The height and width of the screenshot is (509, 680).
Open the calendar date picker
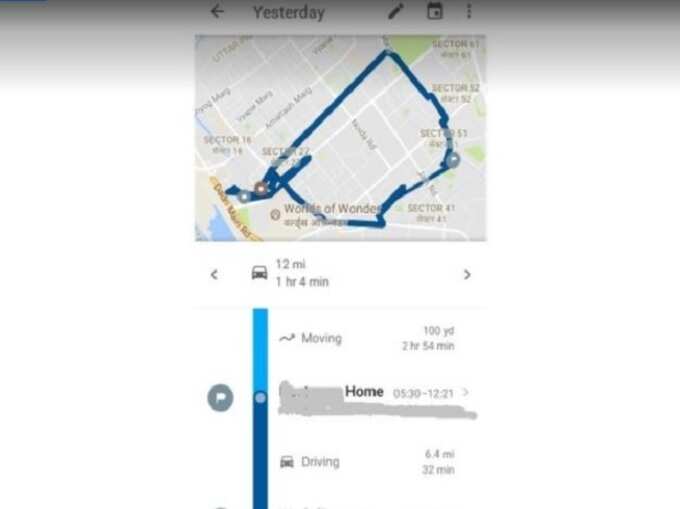click(434, 12)
